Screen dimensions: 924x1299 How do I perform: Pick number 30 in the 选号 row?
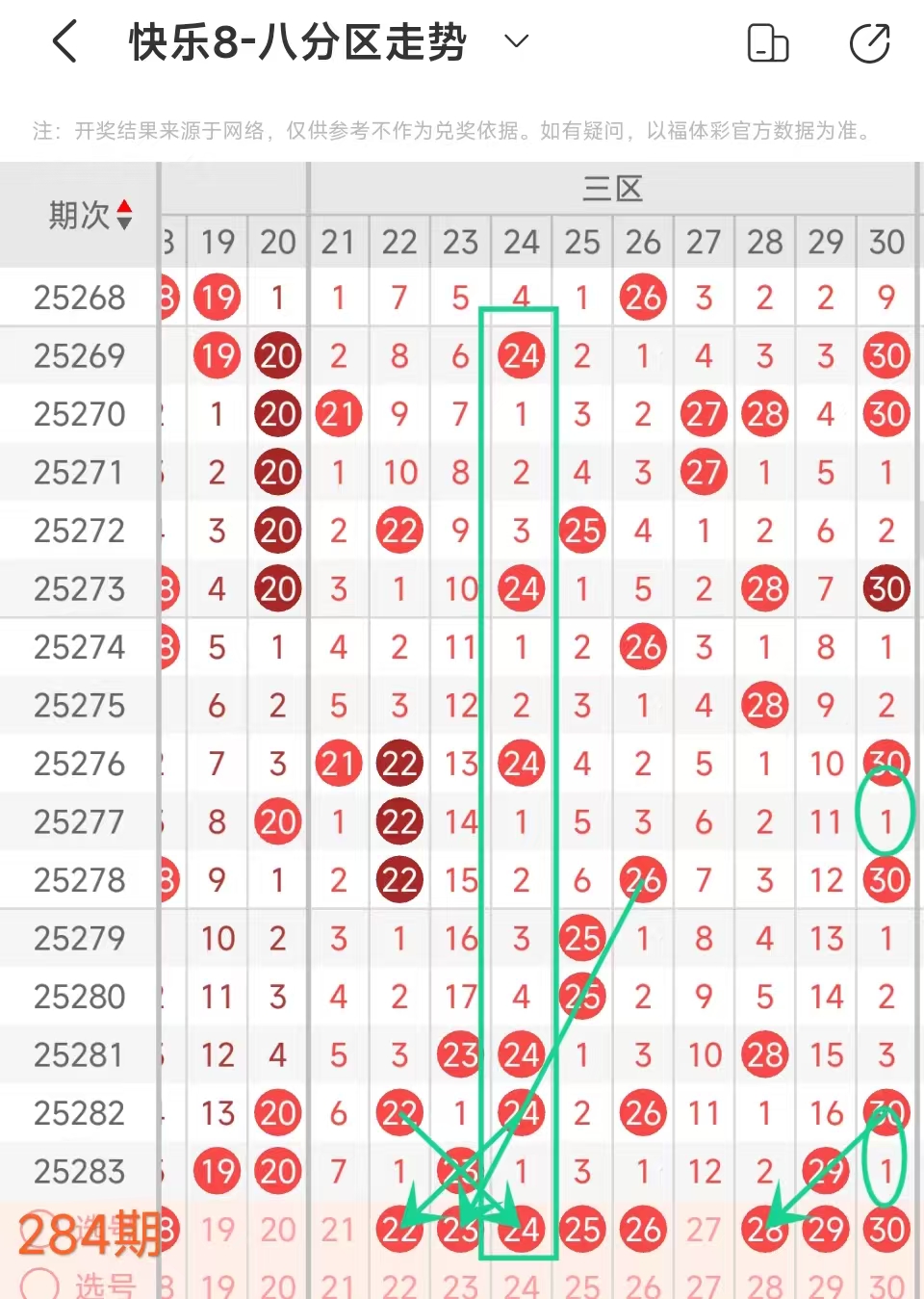pyautogui.click(x=886, y=1285)
